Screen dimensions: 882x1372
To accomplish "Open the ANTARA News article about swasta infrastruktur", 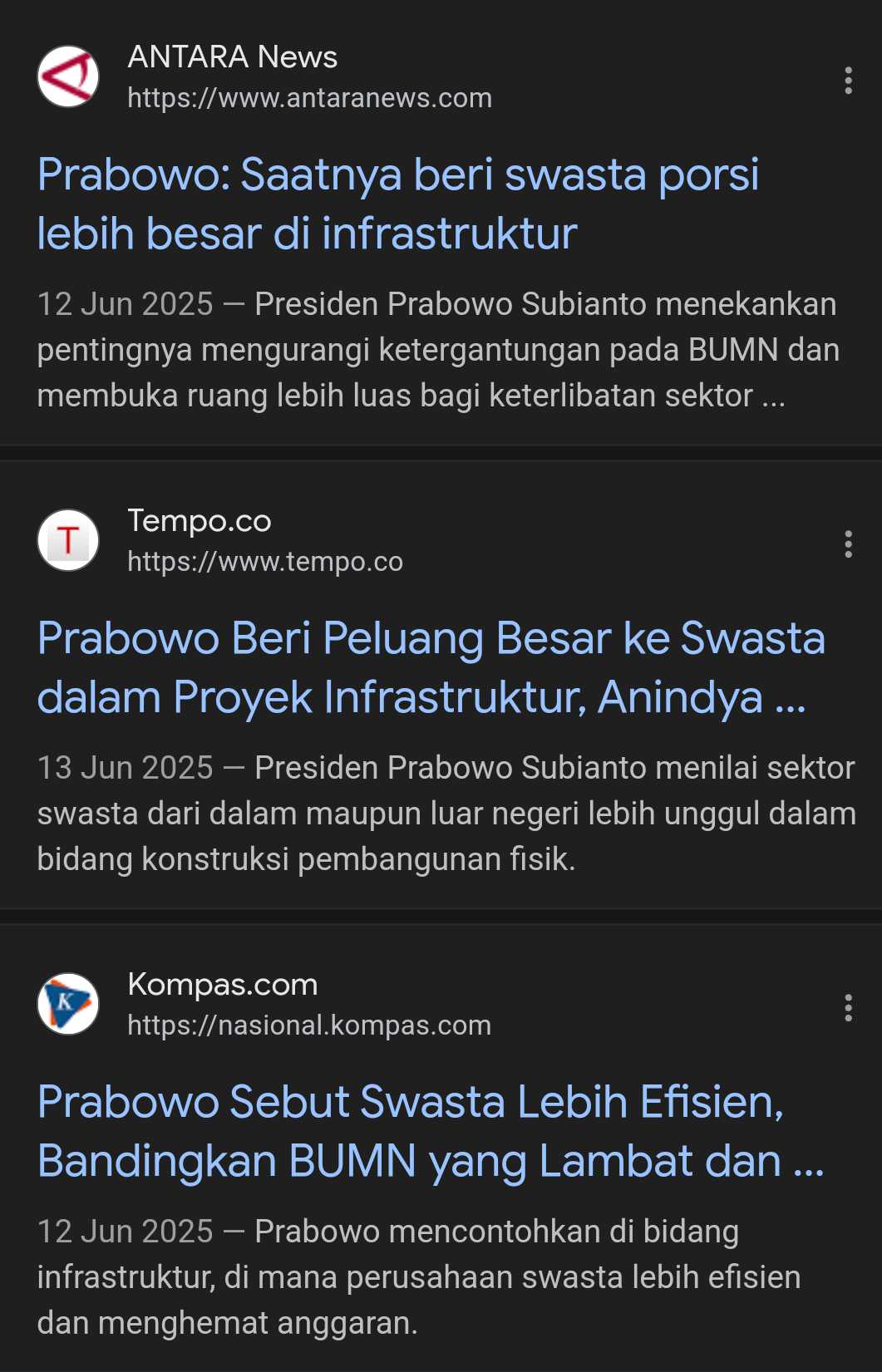I will 397,204.
